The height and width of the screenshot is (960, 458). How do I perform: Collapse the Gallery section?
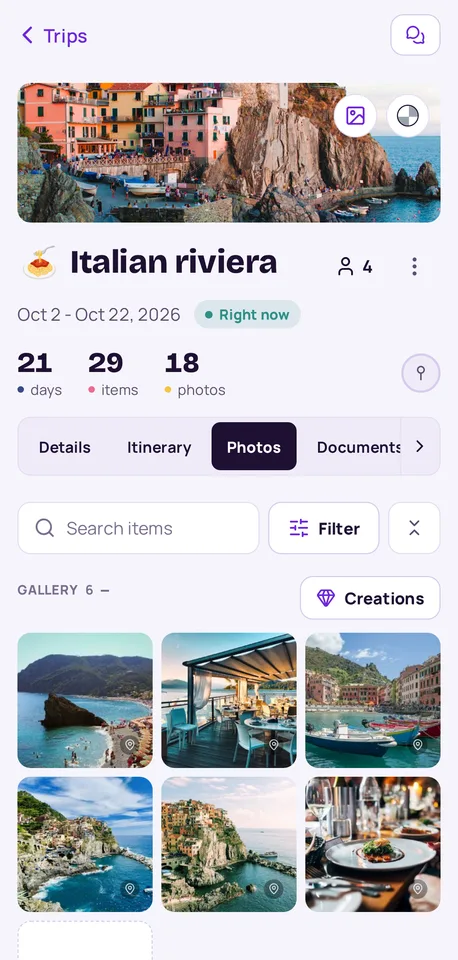point(105,590)
